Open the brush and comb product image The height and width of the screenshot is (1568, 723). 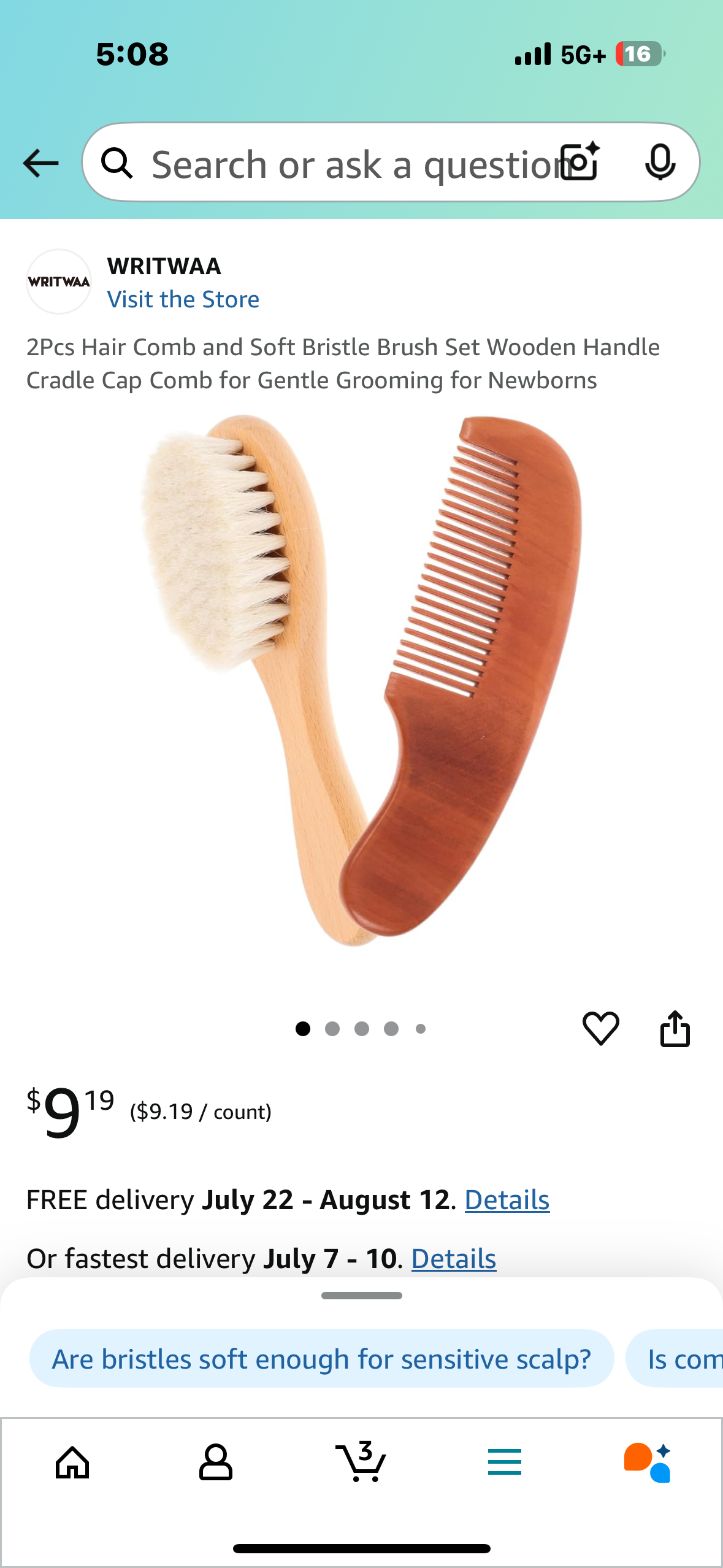click(x=362, y=681)
